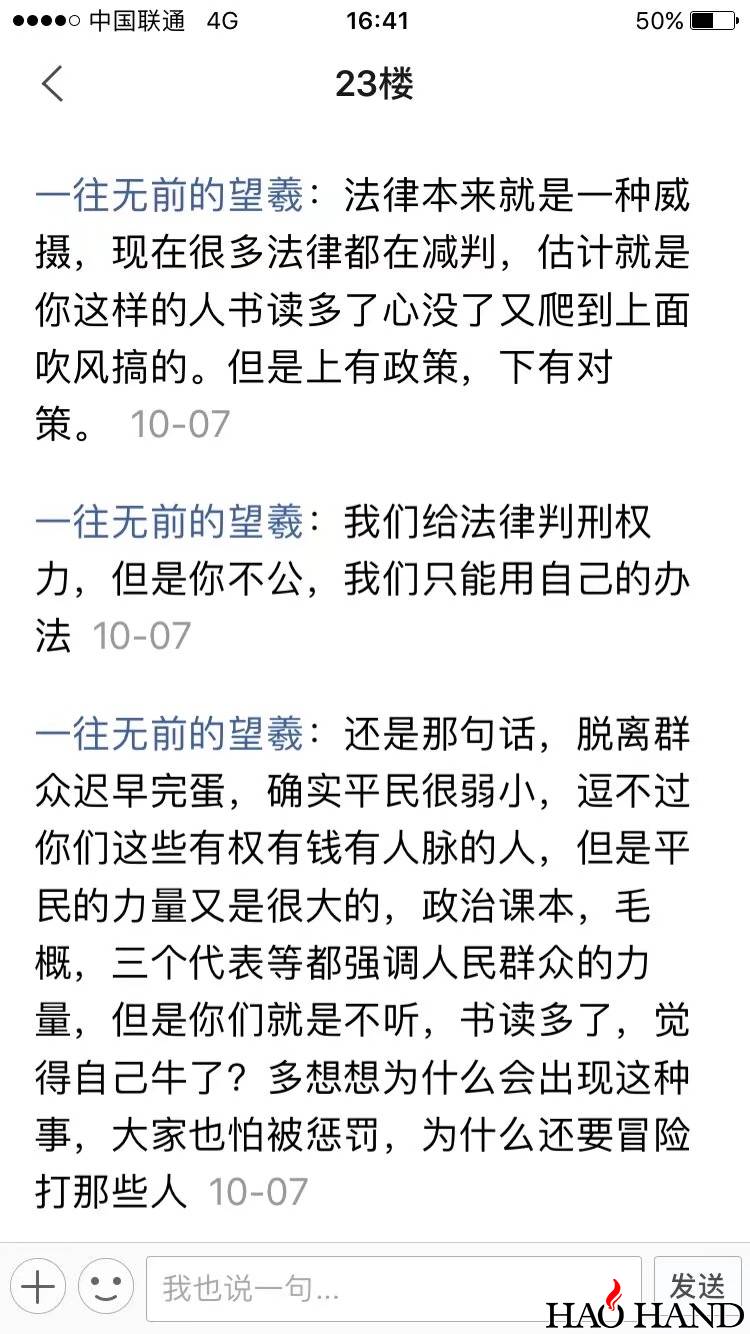Send the reply with 发送 button
This screenshot has width=750, height=1334.
pos(697,1282)
